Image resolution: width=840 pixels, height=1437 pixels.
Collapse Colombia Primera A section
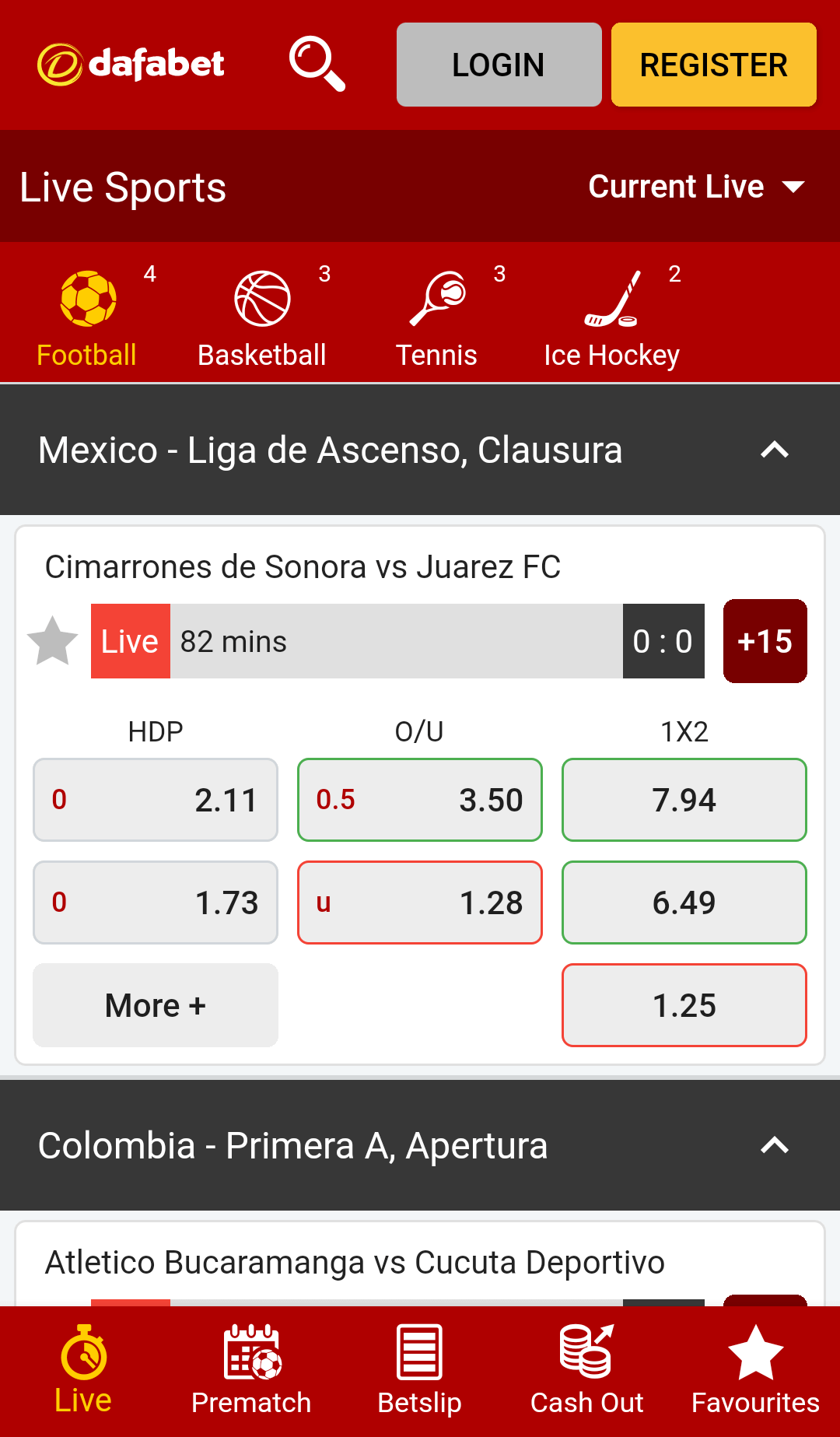(x=774, y=1145)
